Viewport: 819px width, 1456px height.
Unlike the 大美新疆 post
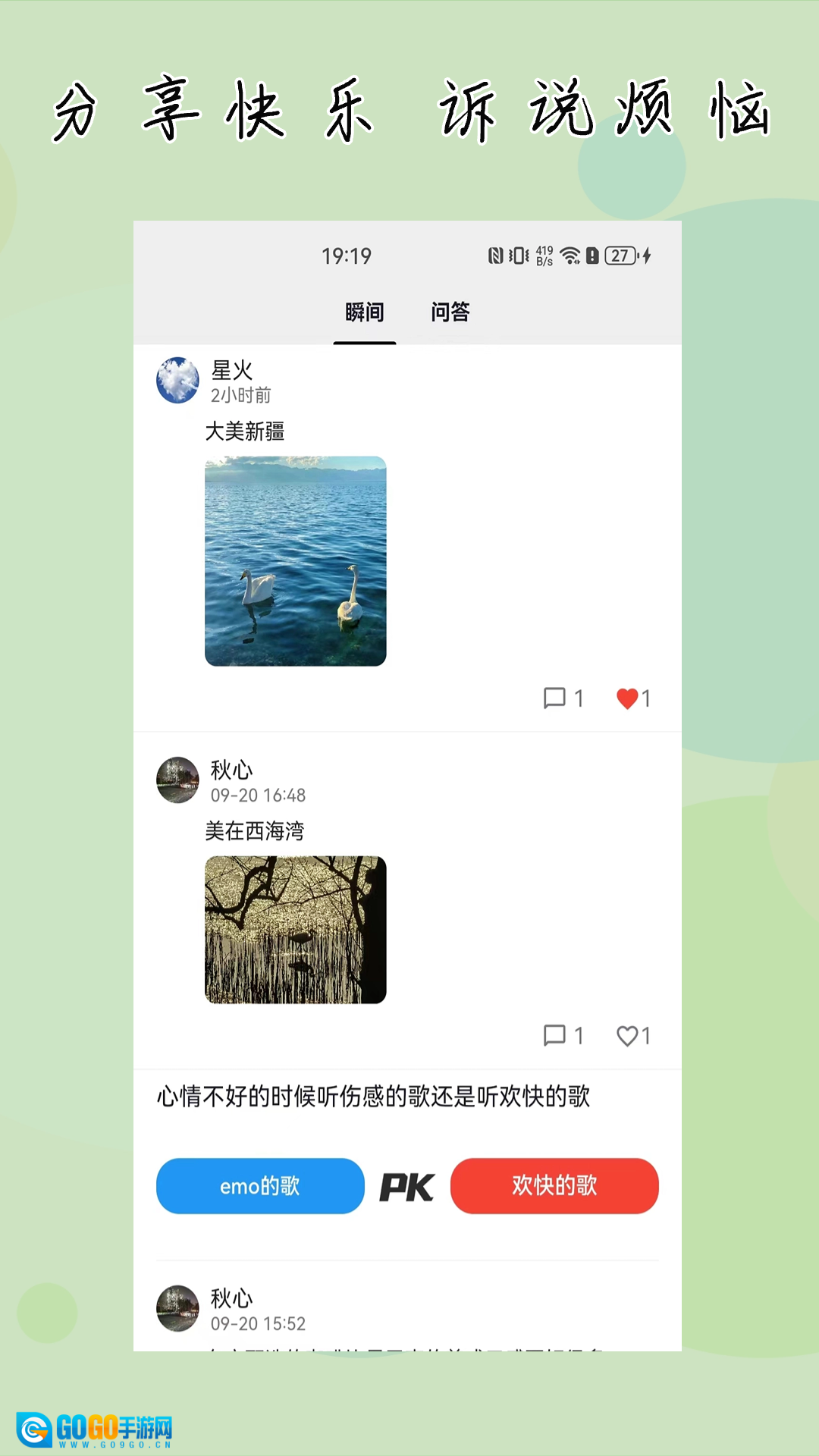[626, 698]
